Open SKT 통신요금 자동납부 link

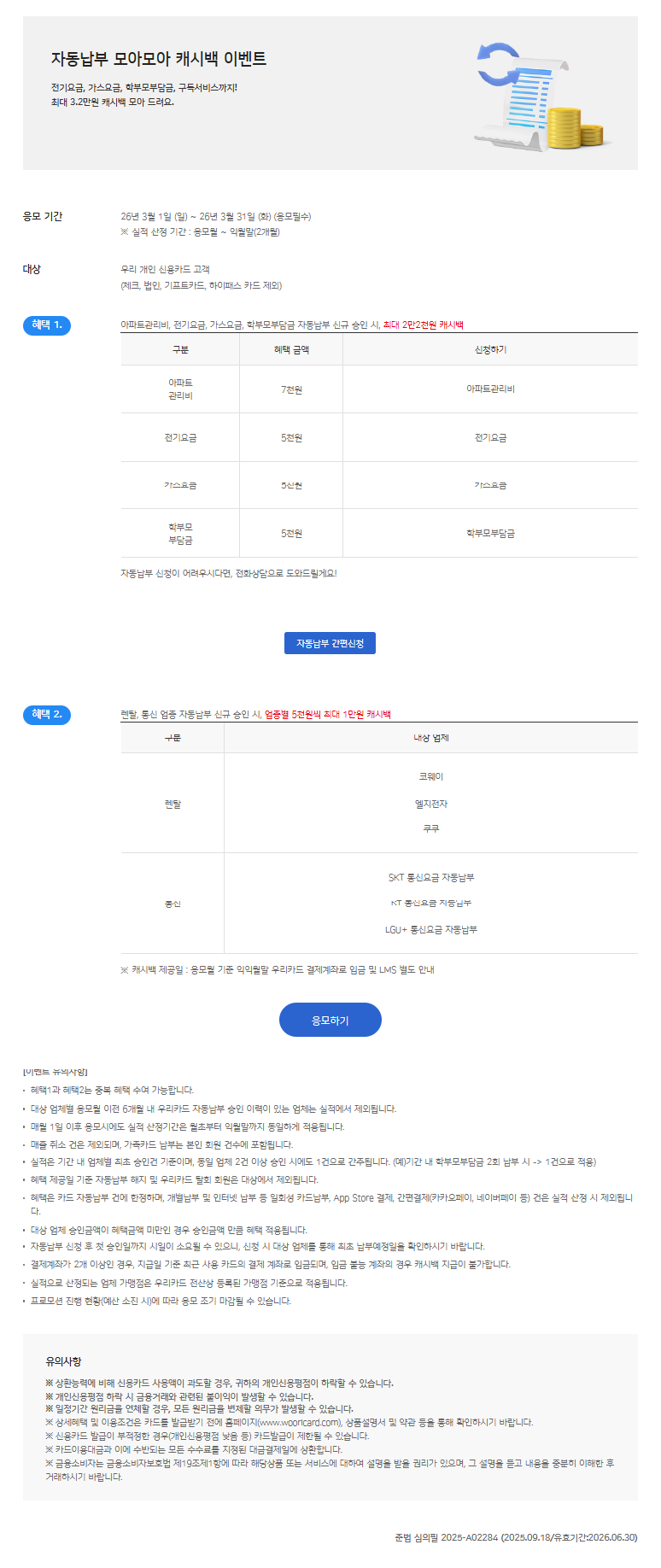point(430,878)
